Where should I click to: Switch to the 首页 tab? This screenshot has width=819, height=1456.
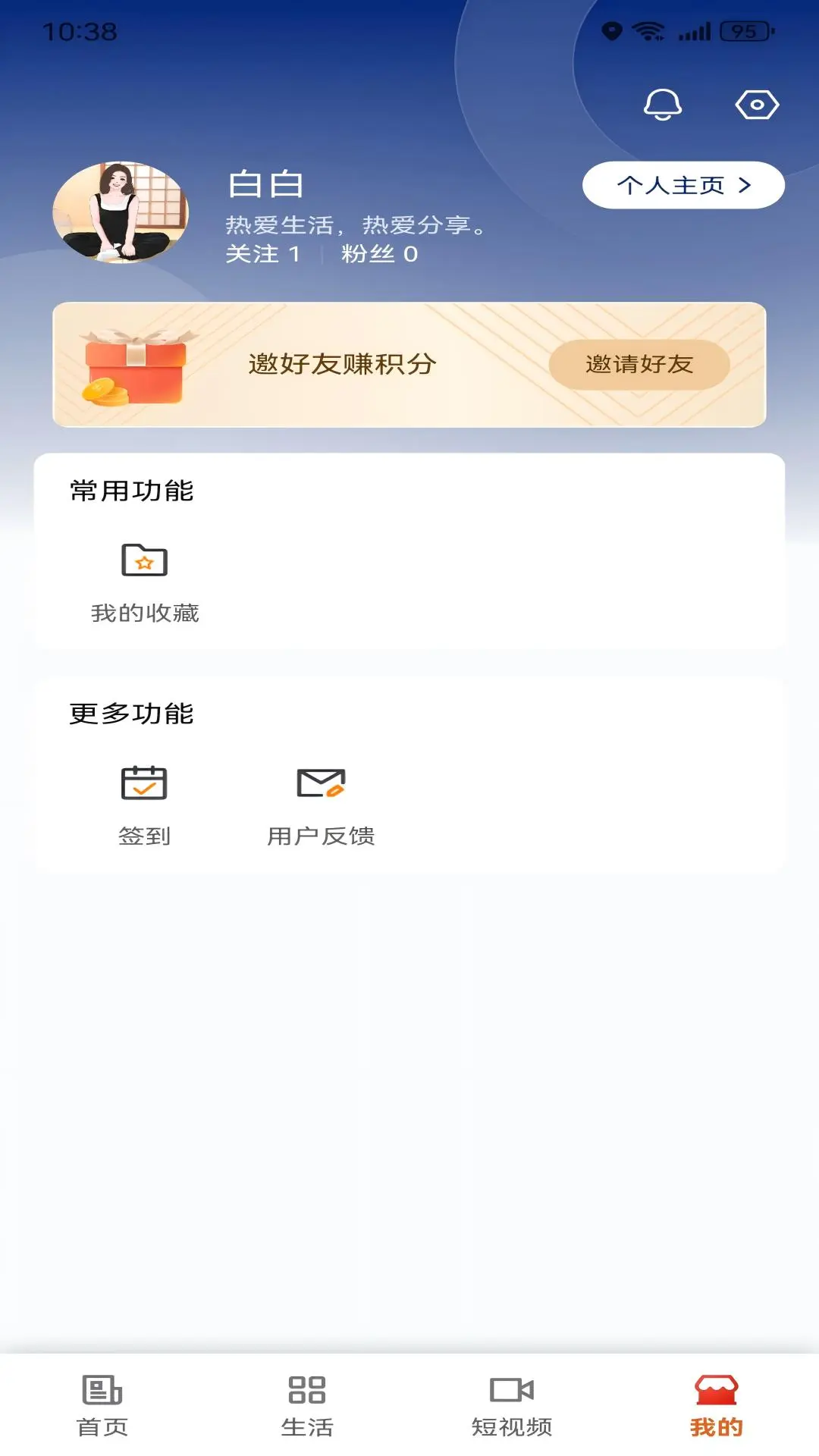coord(101,1426)
